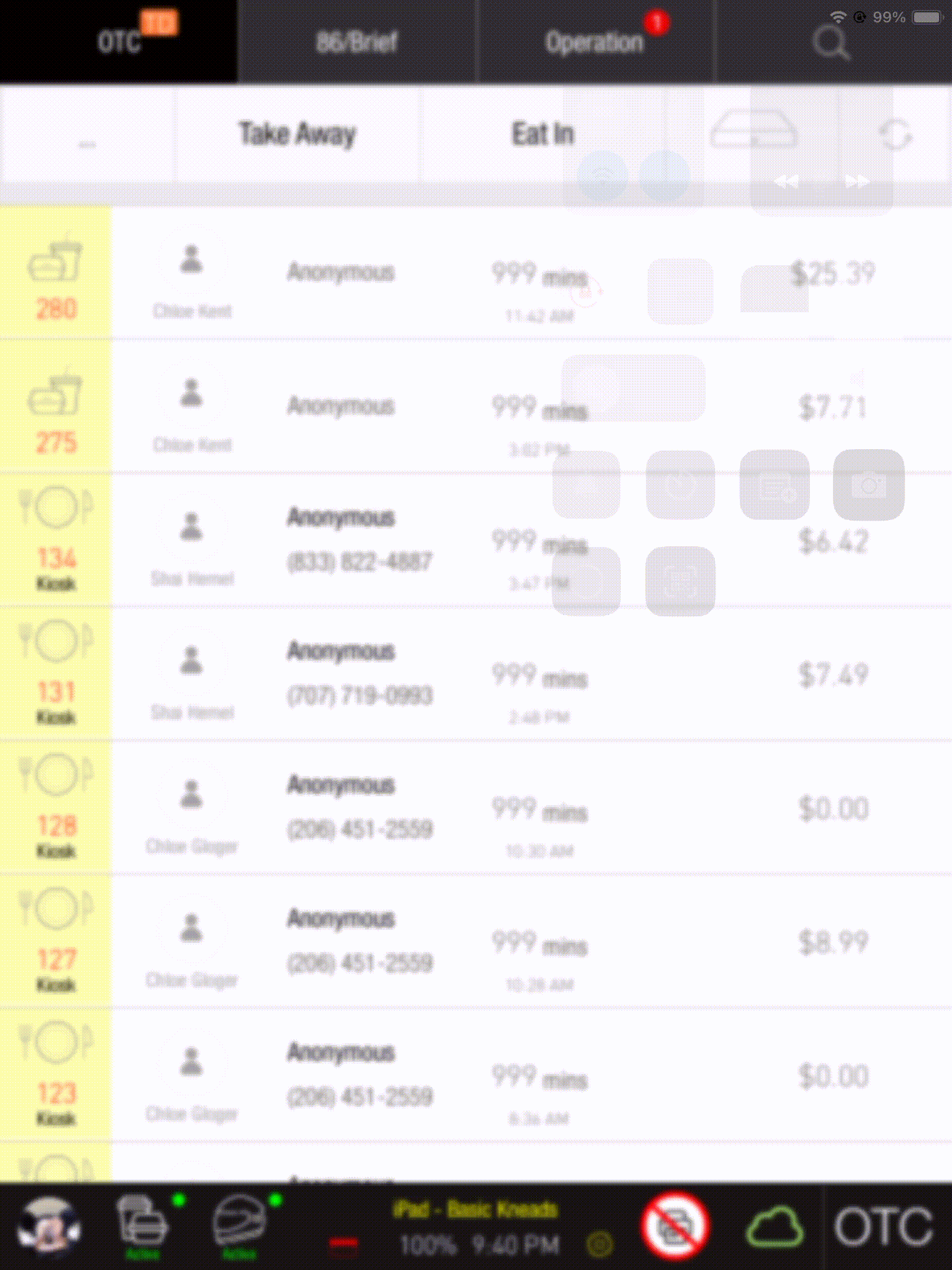Viewport: 952px width, 1270px height.
Task: Tap the refresh icon
Action: click(896, 136)
